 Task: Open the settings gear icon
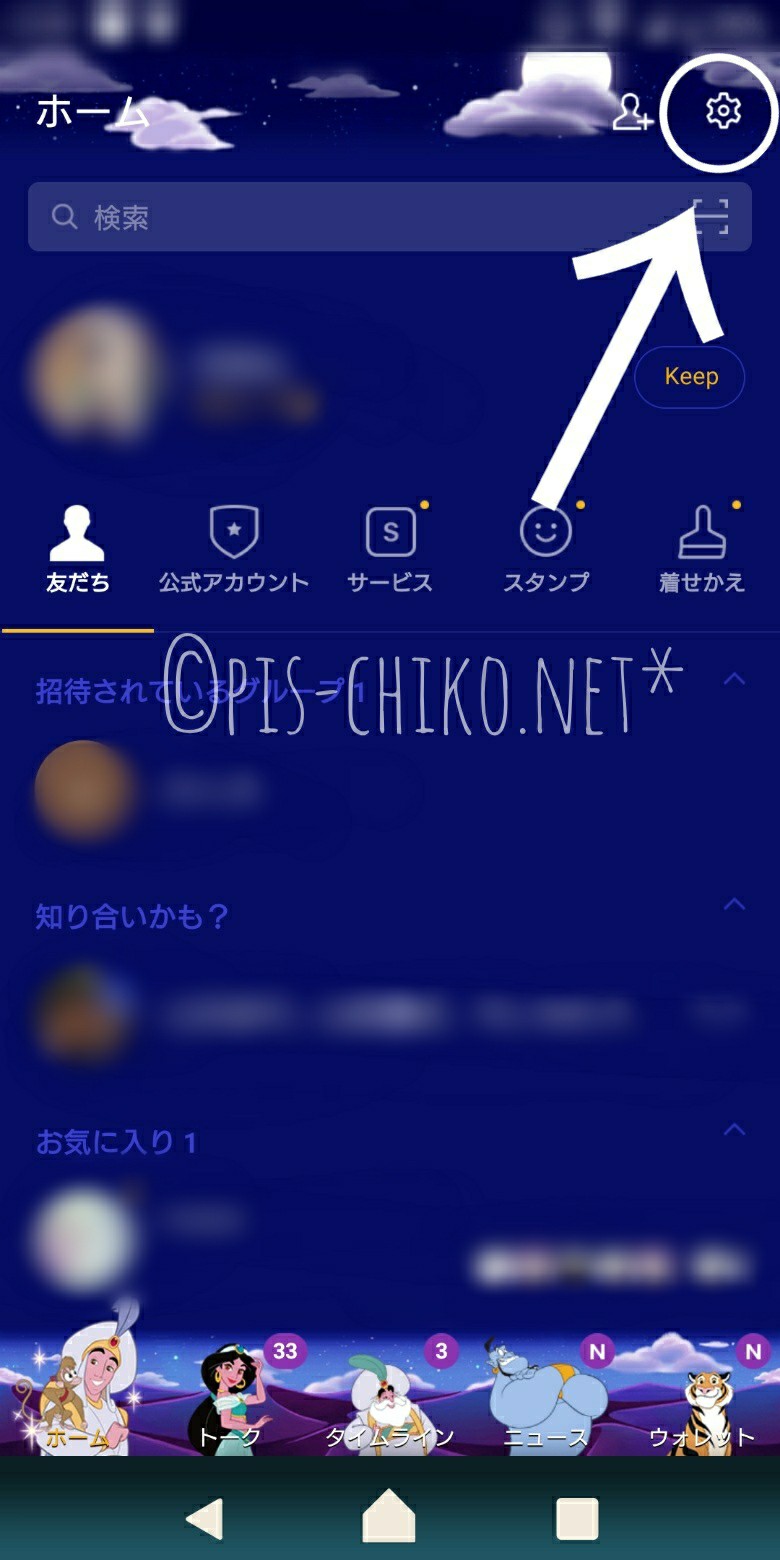click(722, 111)
